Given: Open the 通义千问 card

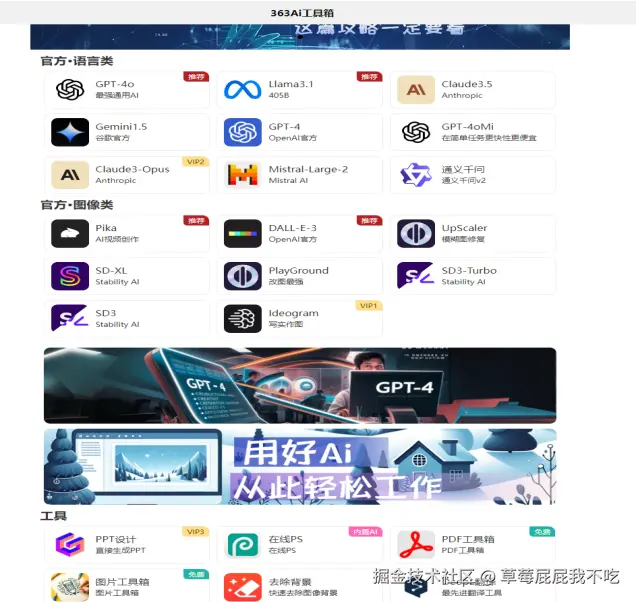Looking at the screenshot, I should [x=472, y=175].
